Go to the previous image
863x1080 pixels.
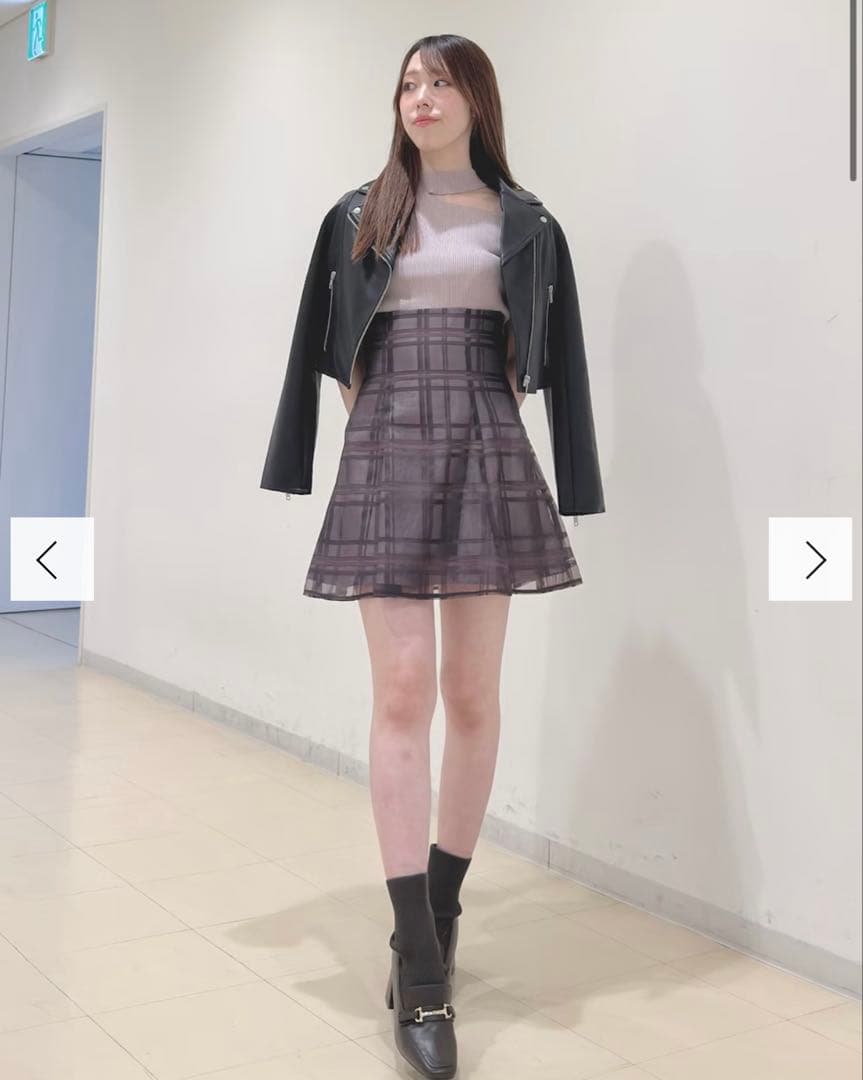[x=52, y=559]
